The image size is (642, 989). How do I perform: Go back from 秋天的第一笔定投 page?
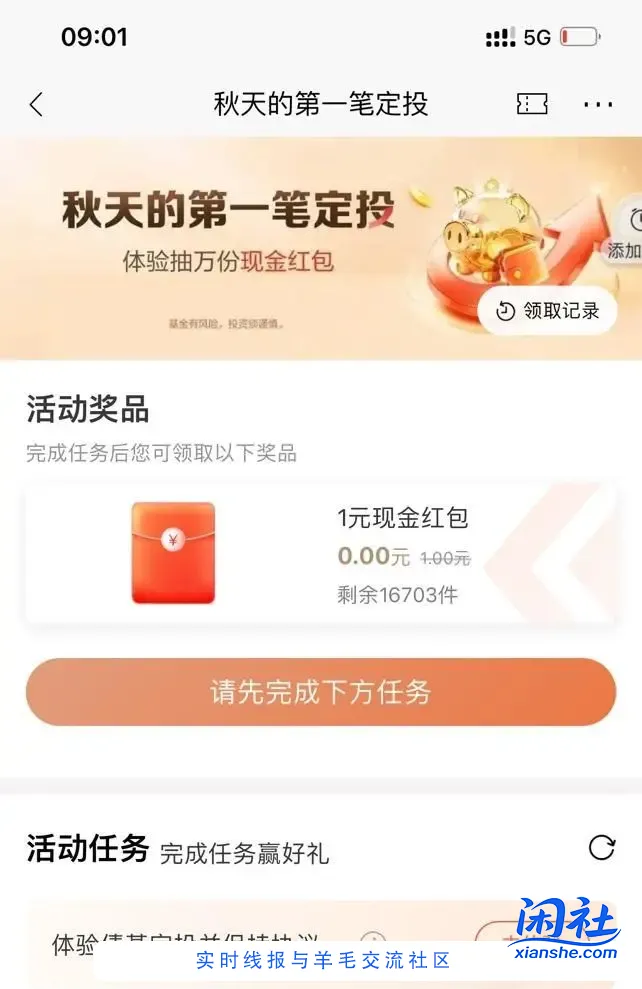(36, 104)
